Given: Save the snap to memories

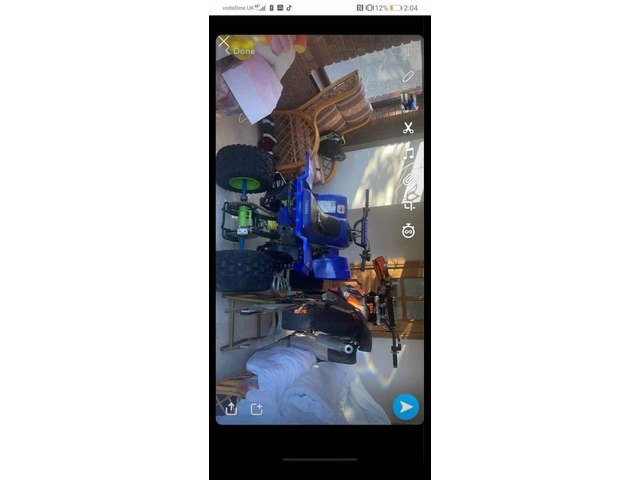Looking at the screenshot, I should [x=231, y=408].
